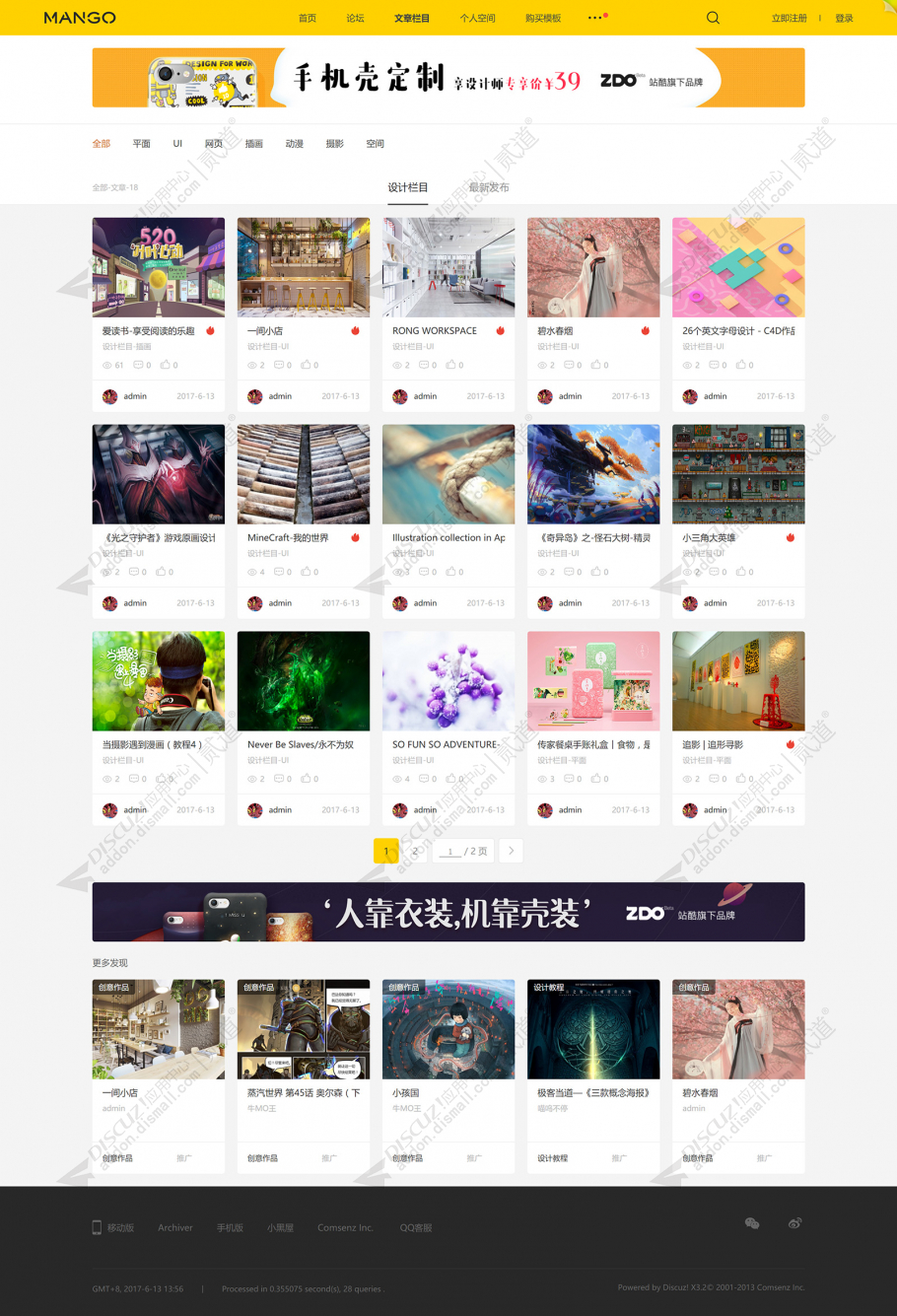Open the 爱读书-享受阅读的乐趣 article card
Viewport: 897px width, 1316px height.
(x=149, y=331)
